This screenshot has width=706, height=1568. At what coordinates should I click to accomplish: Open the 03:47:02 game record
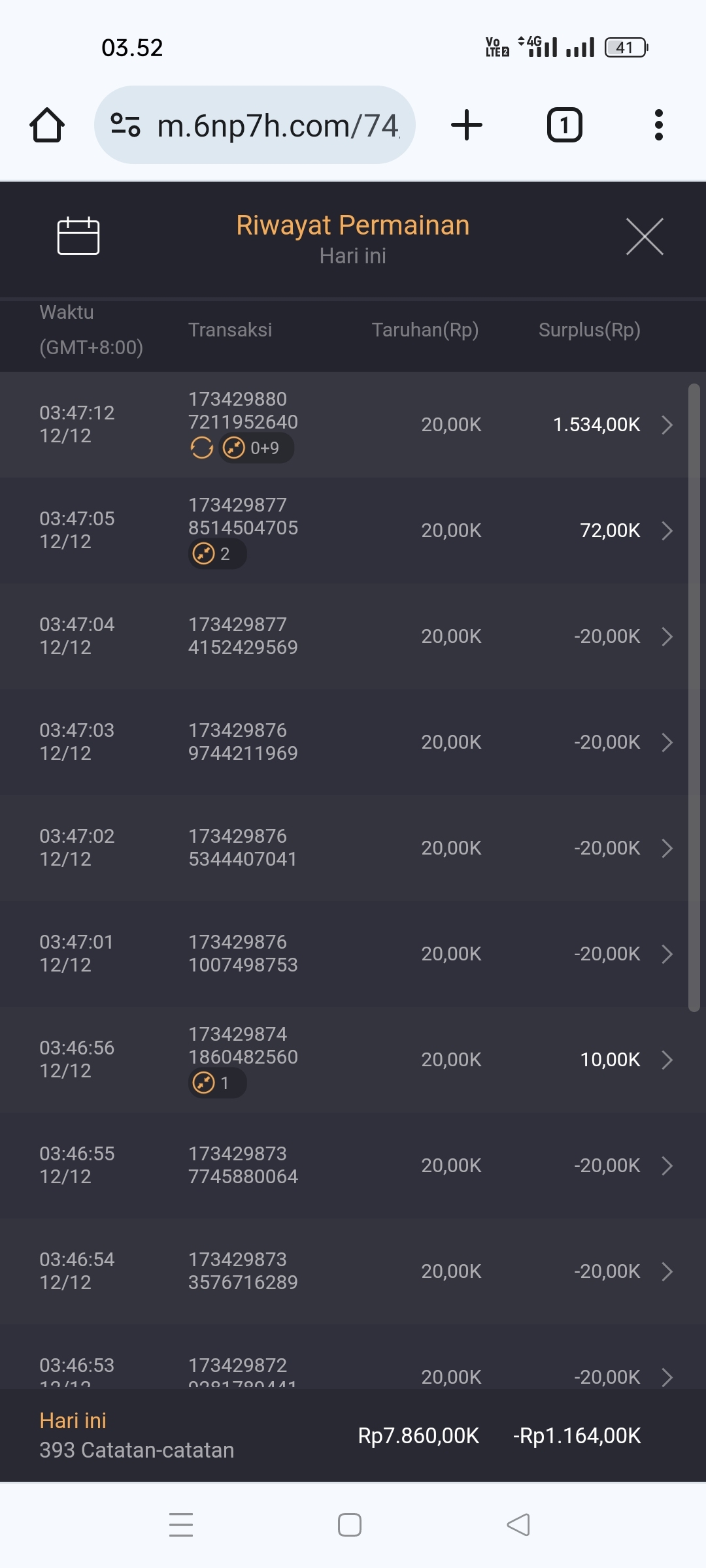pos(667,848)
